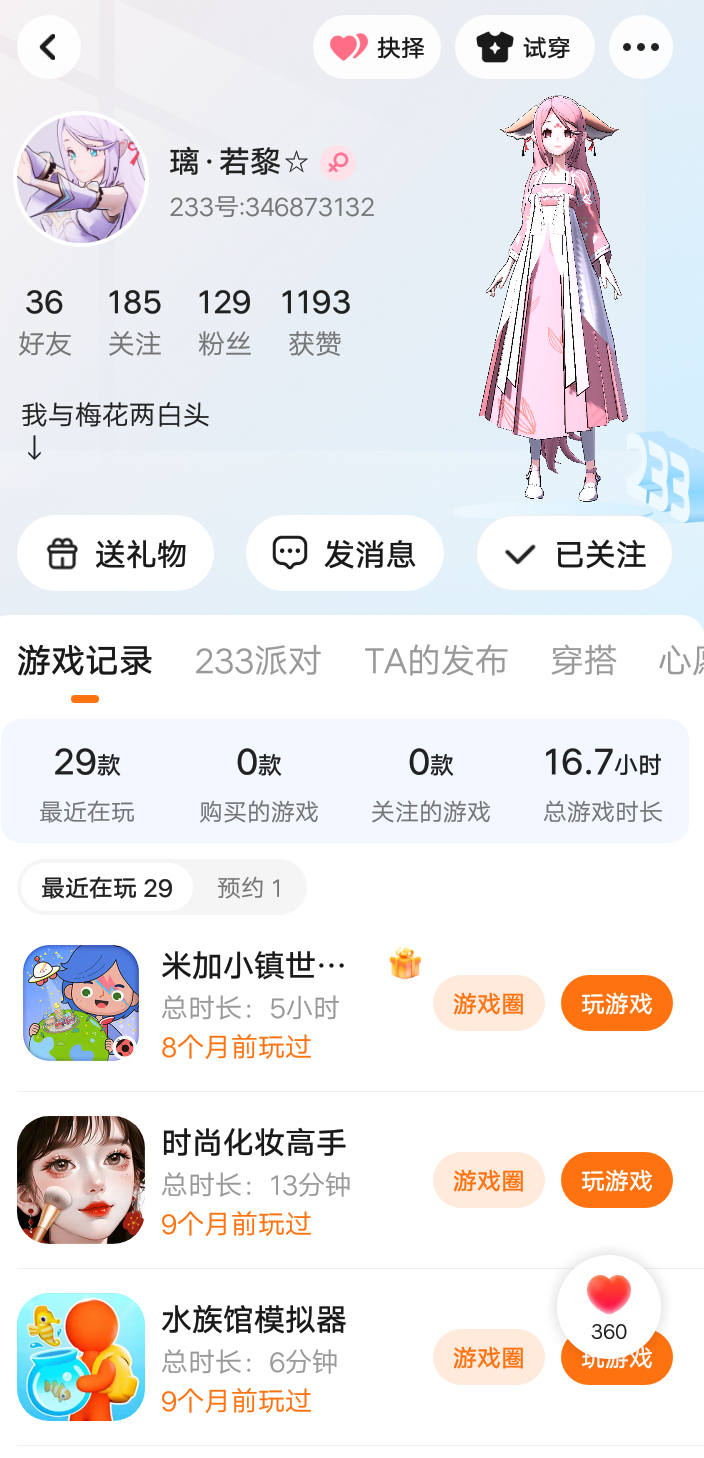Like the profile via floating heart 360
This screenshot has height=1458, width=704.
609,1307
